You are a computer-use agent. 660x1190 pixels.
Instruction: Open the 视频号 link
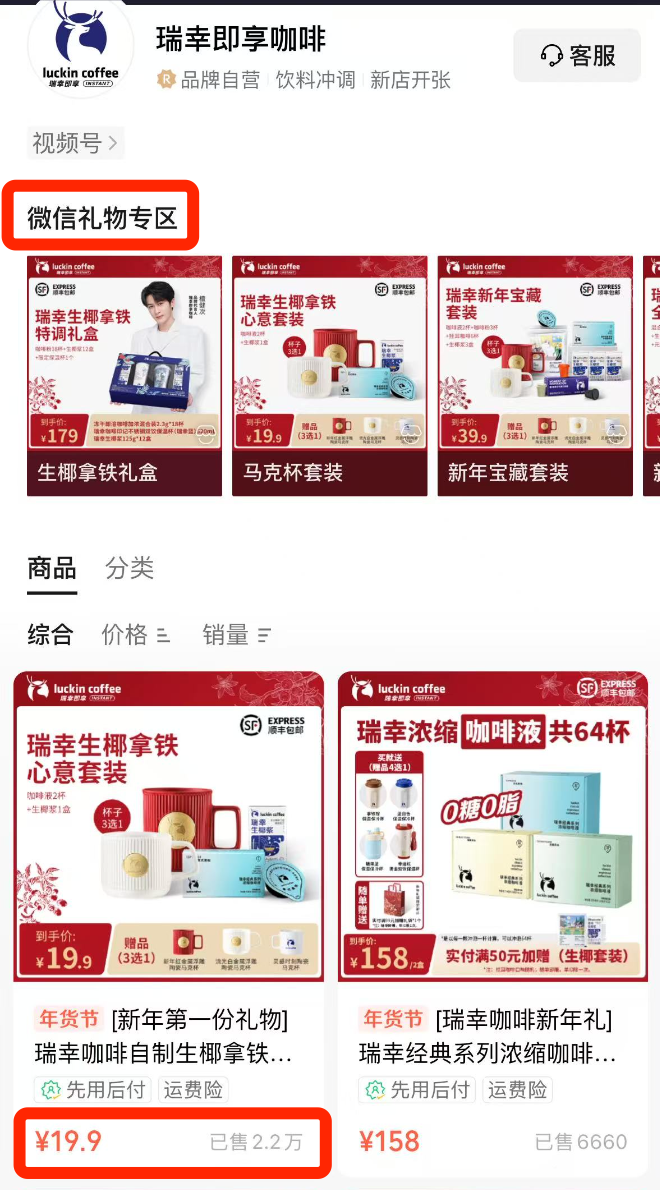75,143
